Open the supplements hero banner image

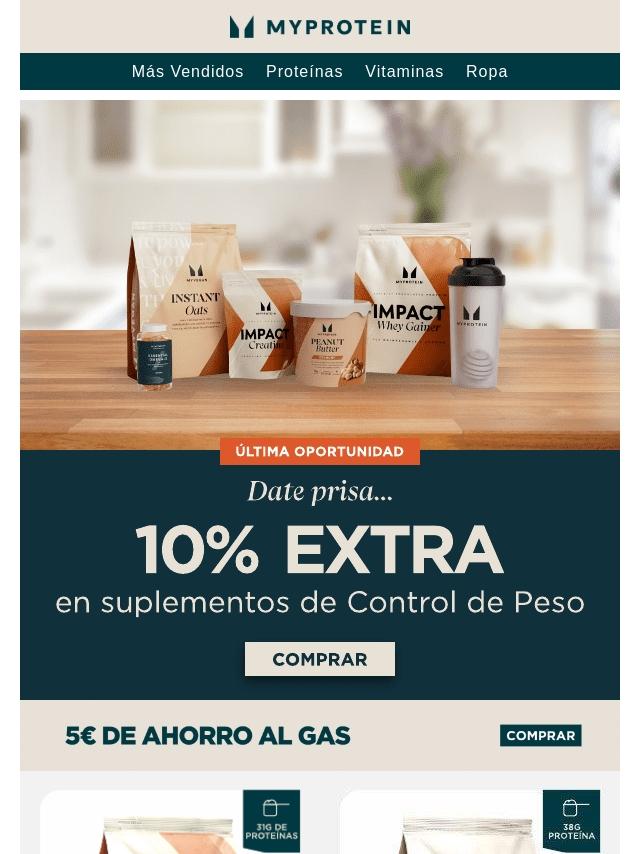coord(320,275)
